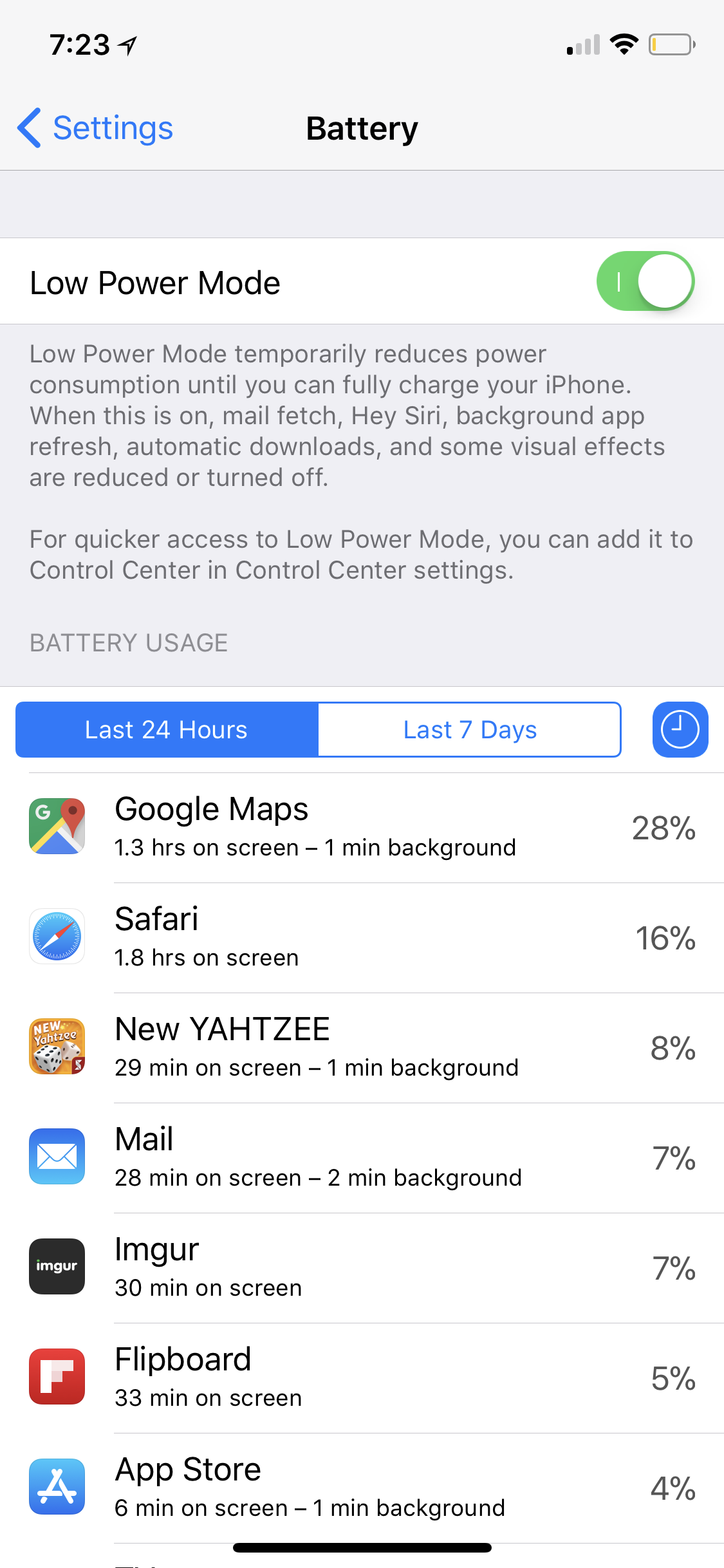This screenshot has height=1568, width=724.
Task: Tap the Safari usage row
Action: click(x=362, y=938)
